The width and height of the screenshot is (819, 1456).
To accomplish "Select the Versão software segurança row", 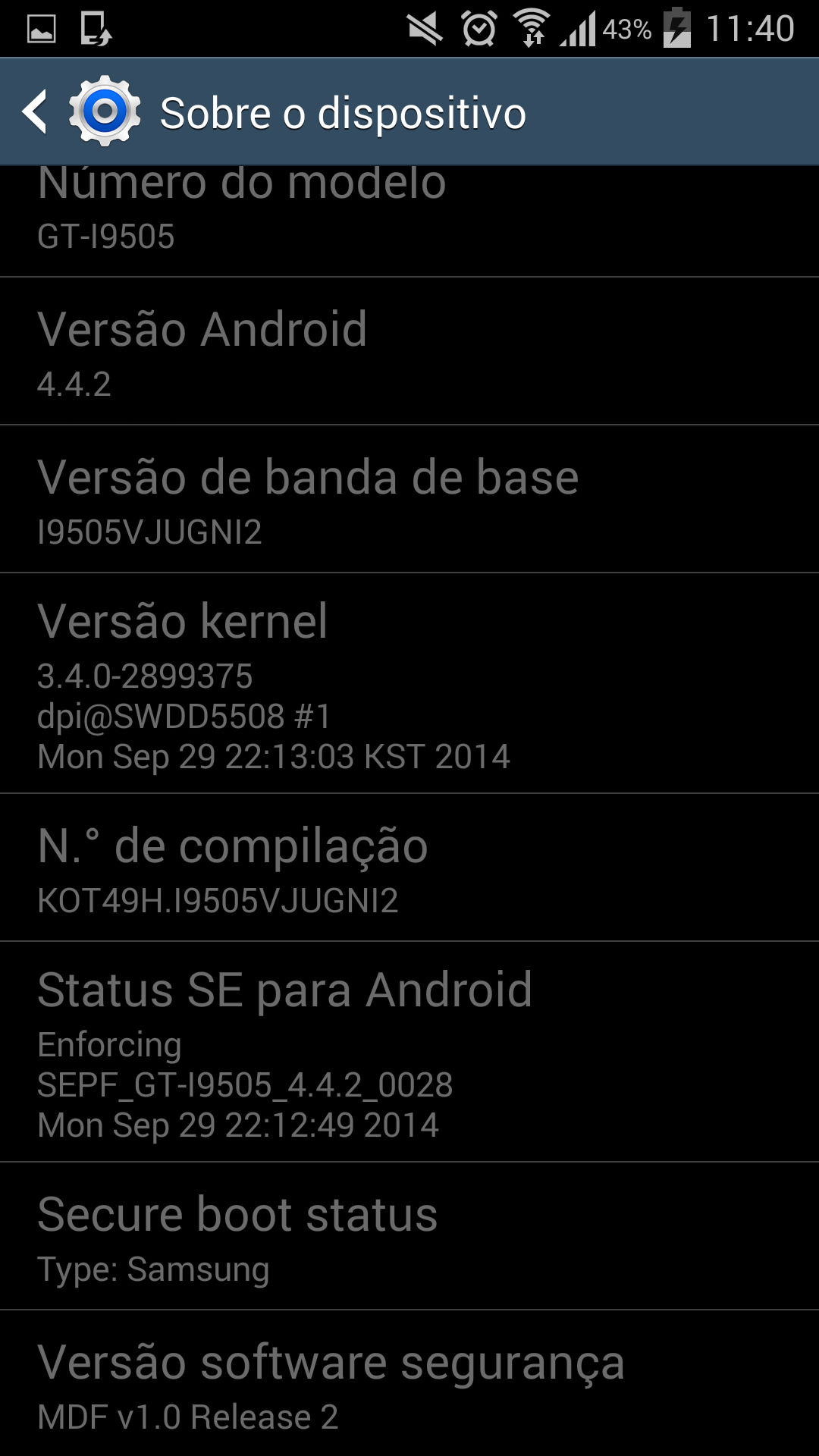I will (409, 1383).
